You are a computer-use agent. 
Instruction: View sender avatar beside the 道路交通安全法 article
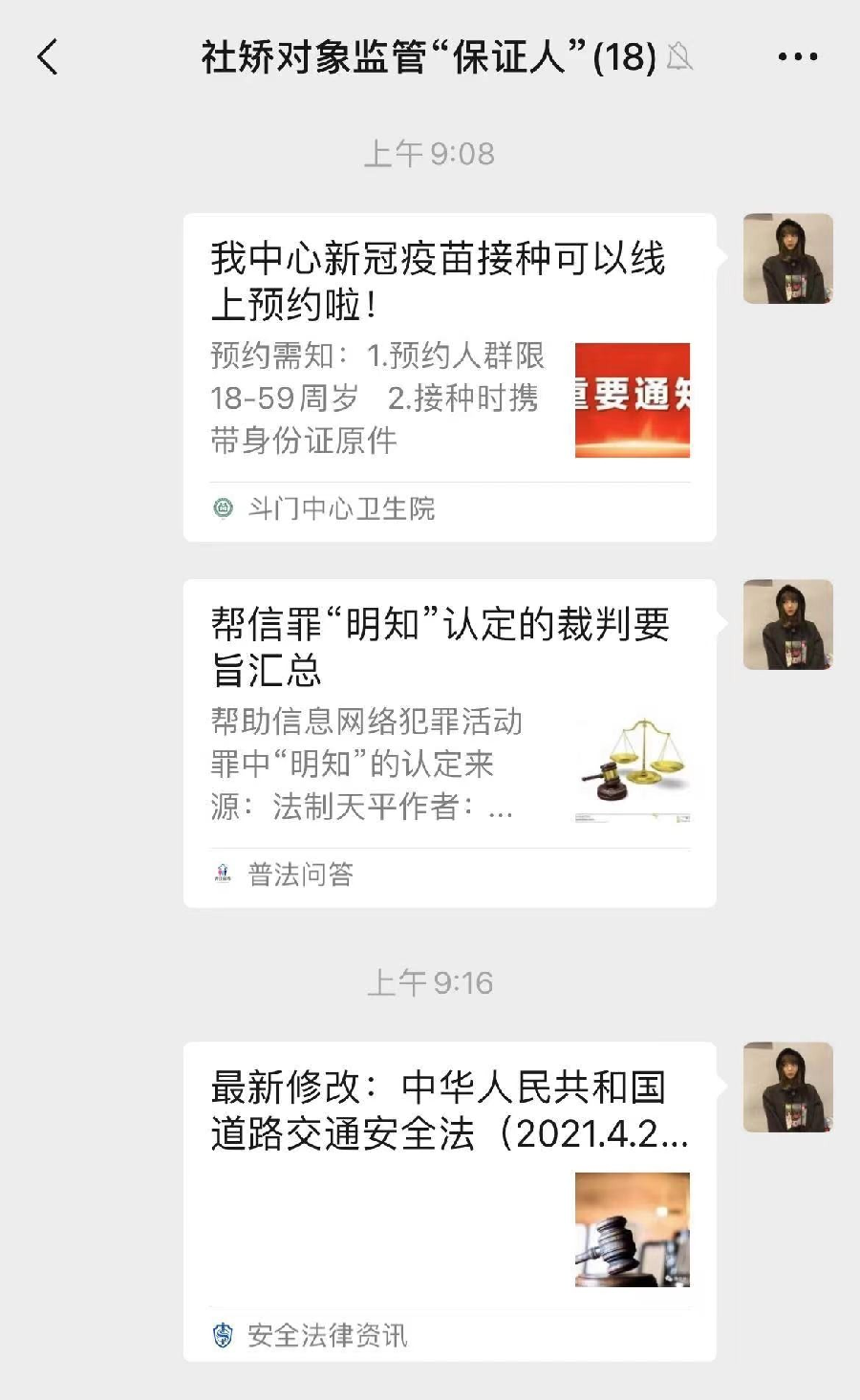pos(788,1088)
